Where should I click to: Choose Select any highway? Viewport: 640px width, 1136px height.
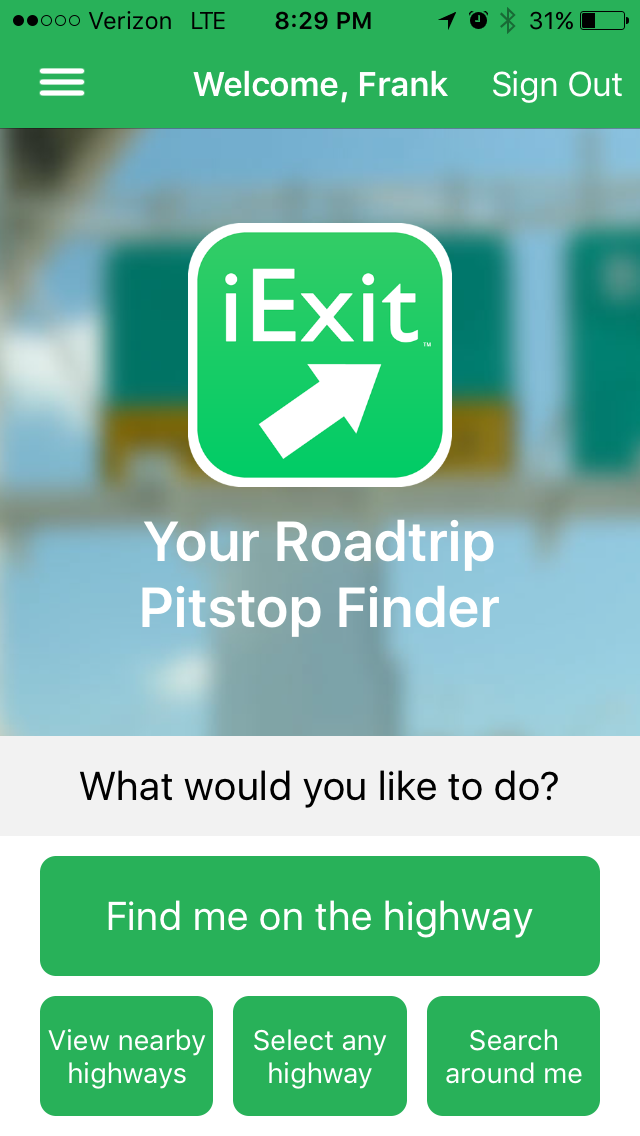point(320,1056)
